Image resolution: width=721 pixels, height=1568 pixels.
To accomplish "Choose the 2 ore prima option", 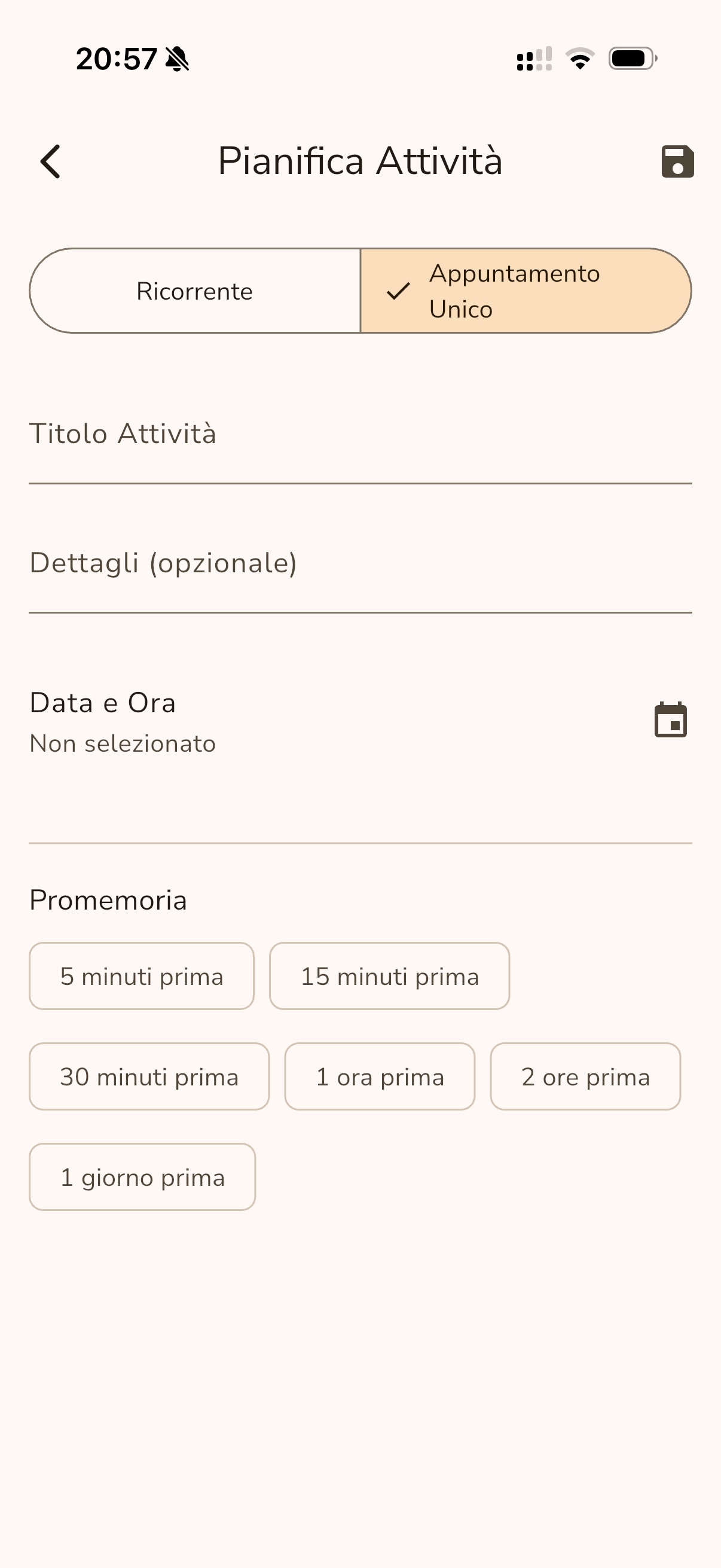I will click(x=585, y=1076).
